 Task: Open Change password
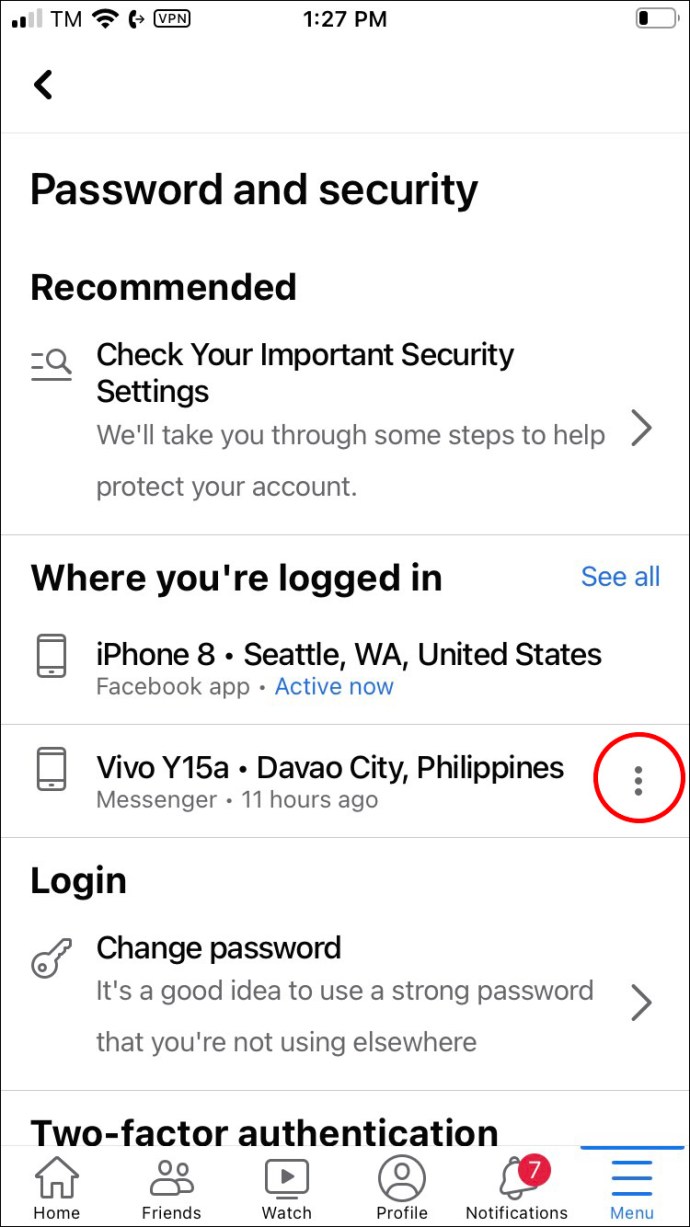[x=345, y=994]
